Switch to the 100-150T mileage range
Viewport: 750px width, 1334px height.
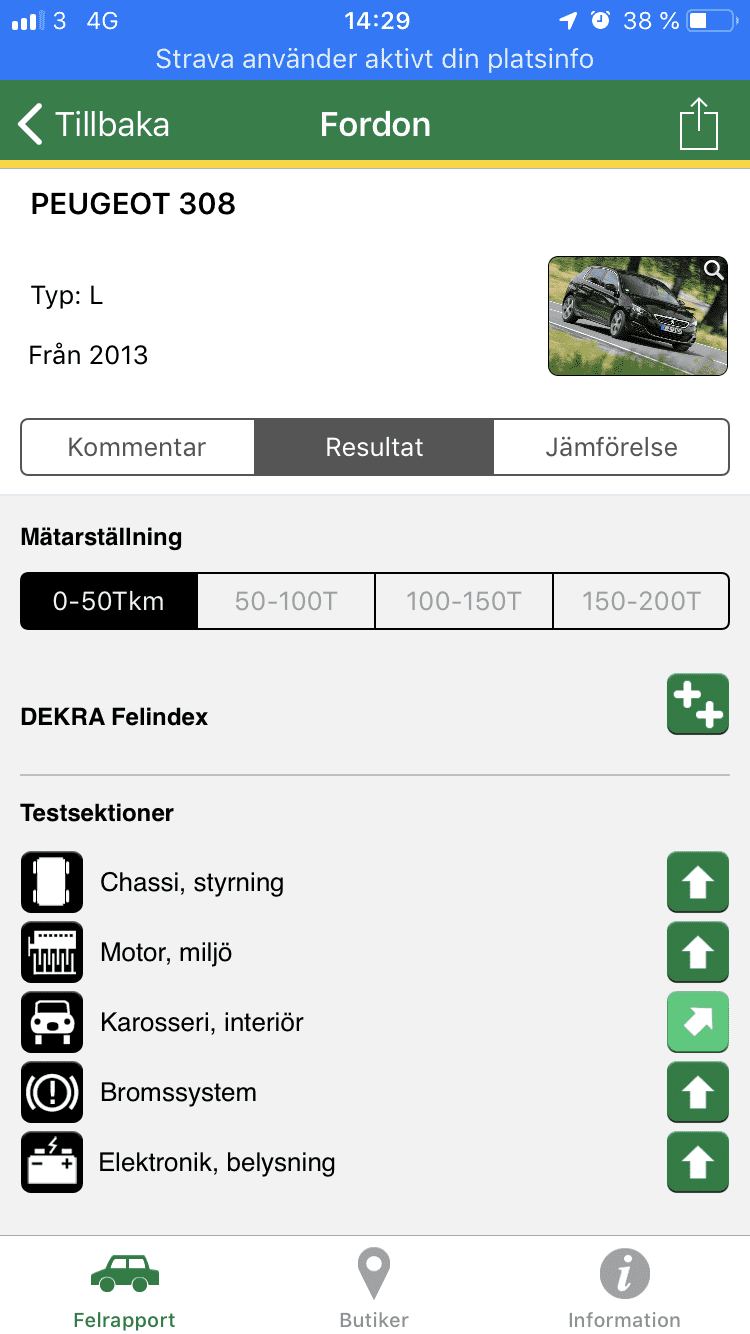click(x=464, y=601)
